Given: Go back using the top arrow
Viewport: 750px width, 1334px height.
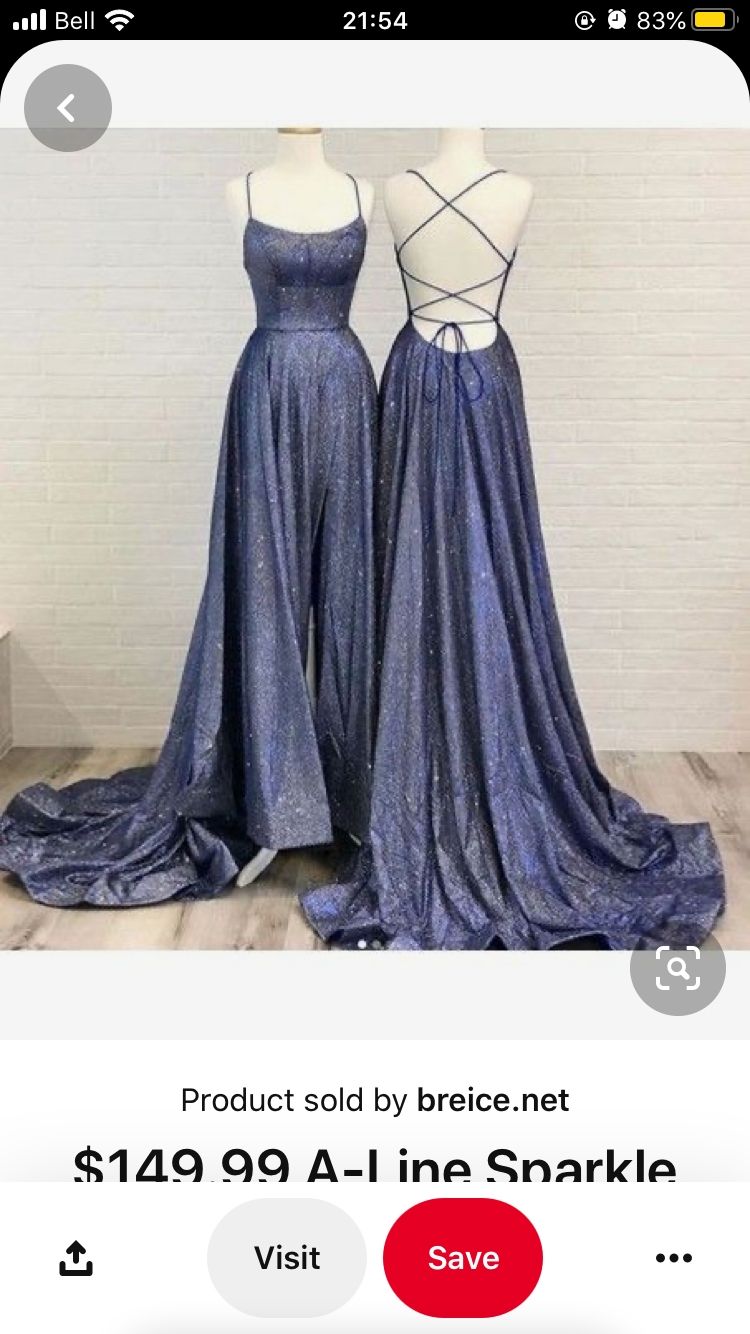Looking at the screenshot, I should coord(67,108).
